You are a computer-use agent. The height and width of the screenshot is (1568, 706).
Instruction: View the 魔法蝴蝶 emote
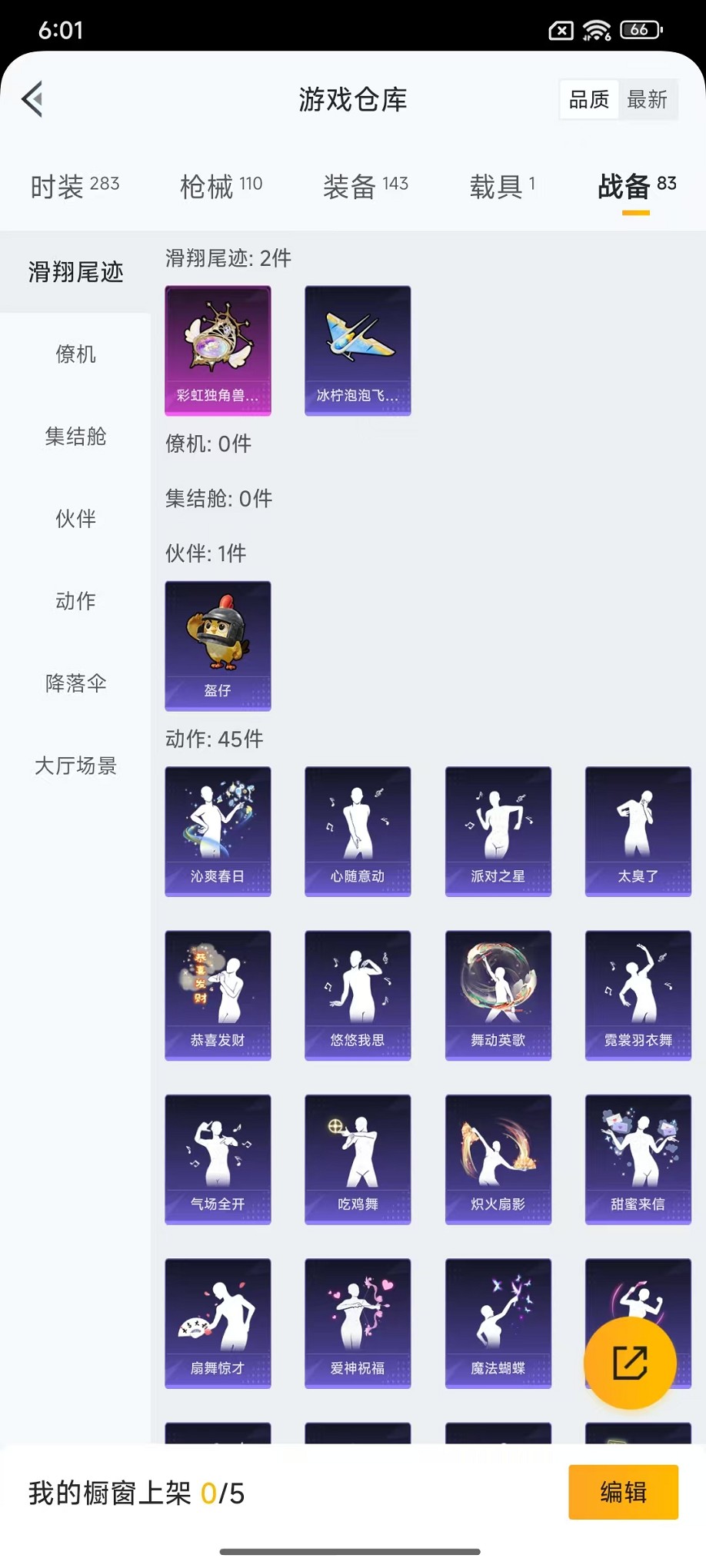point(498,1323)
